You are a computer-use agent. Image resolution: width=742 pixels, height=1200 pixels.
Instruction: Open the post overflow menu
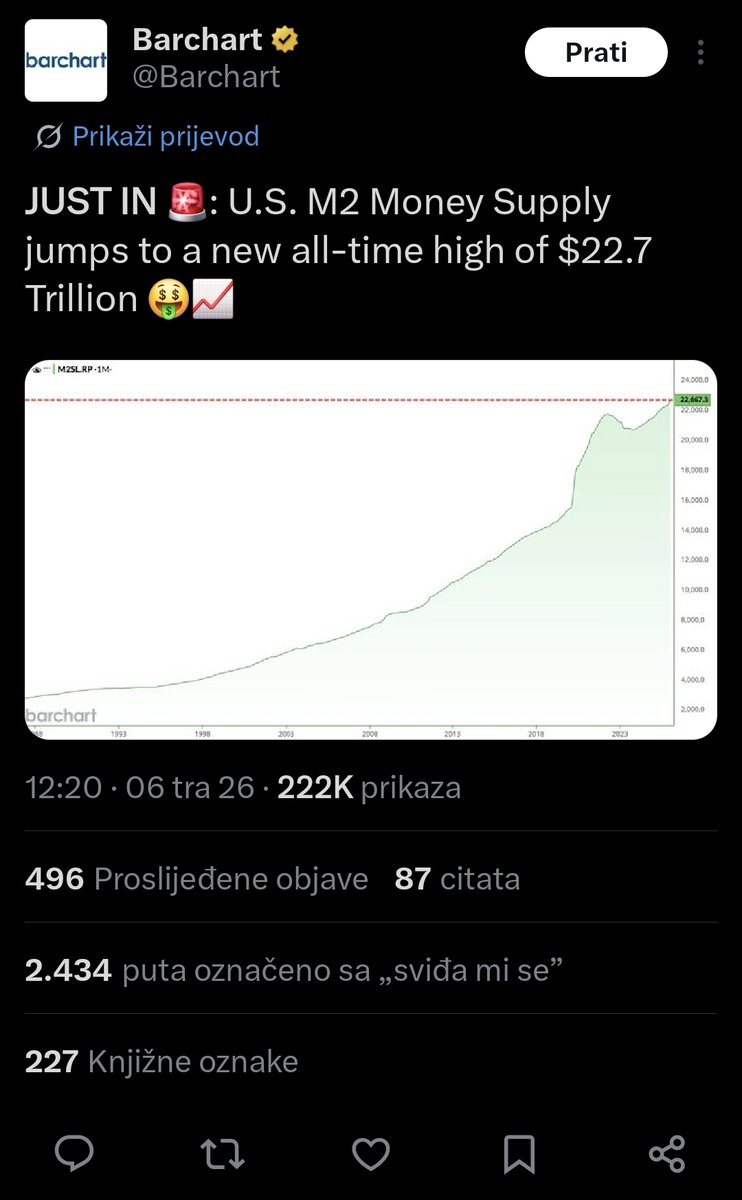(x=702, y=52)
